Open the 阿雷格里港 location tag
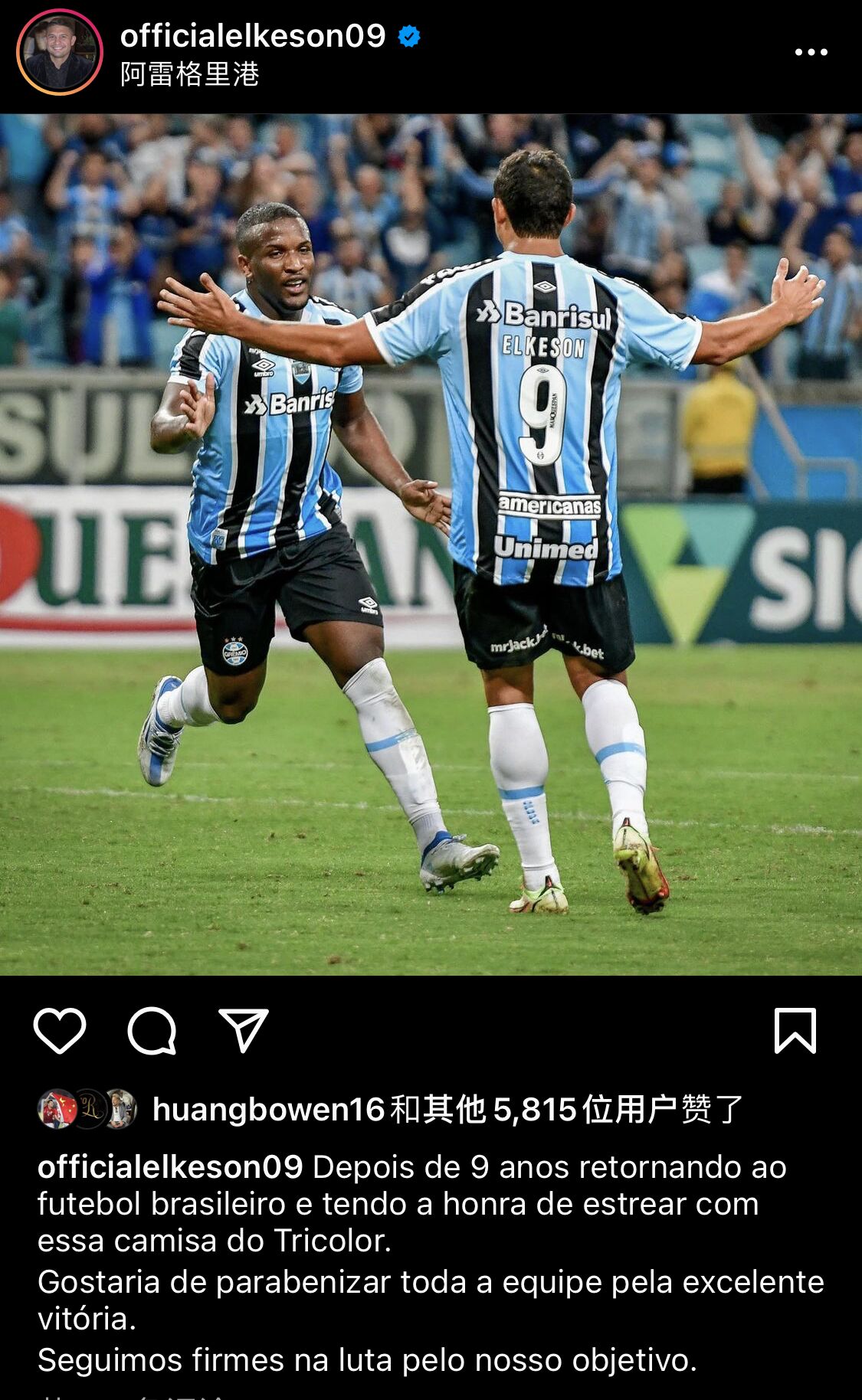The height and width of the screenshot is (1400, 862). tap(190, 74)
